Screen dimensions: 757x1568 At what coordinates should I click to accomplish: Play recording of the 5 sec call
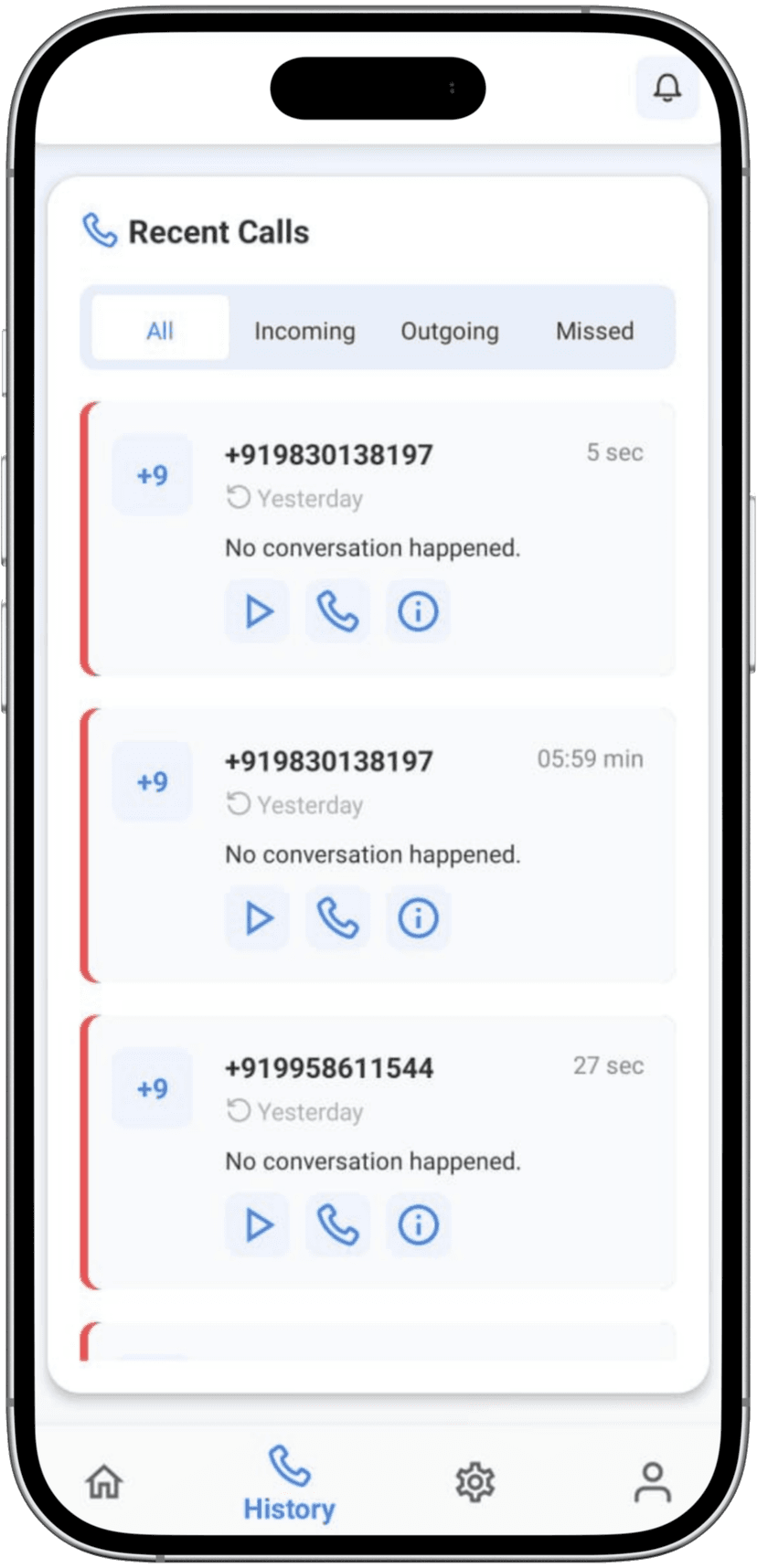pyautogui.click(x=258, y=611)
